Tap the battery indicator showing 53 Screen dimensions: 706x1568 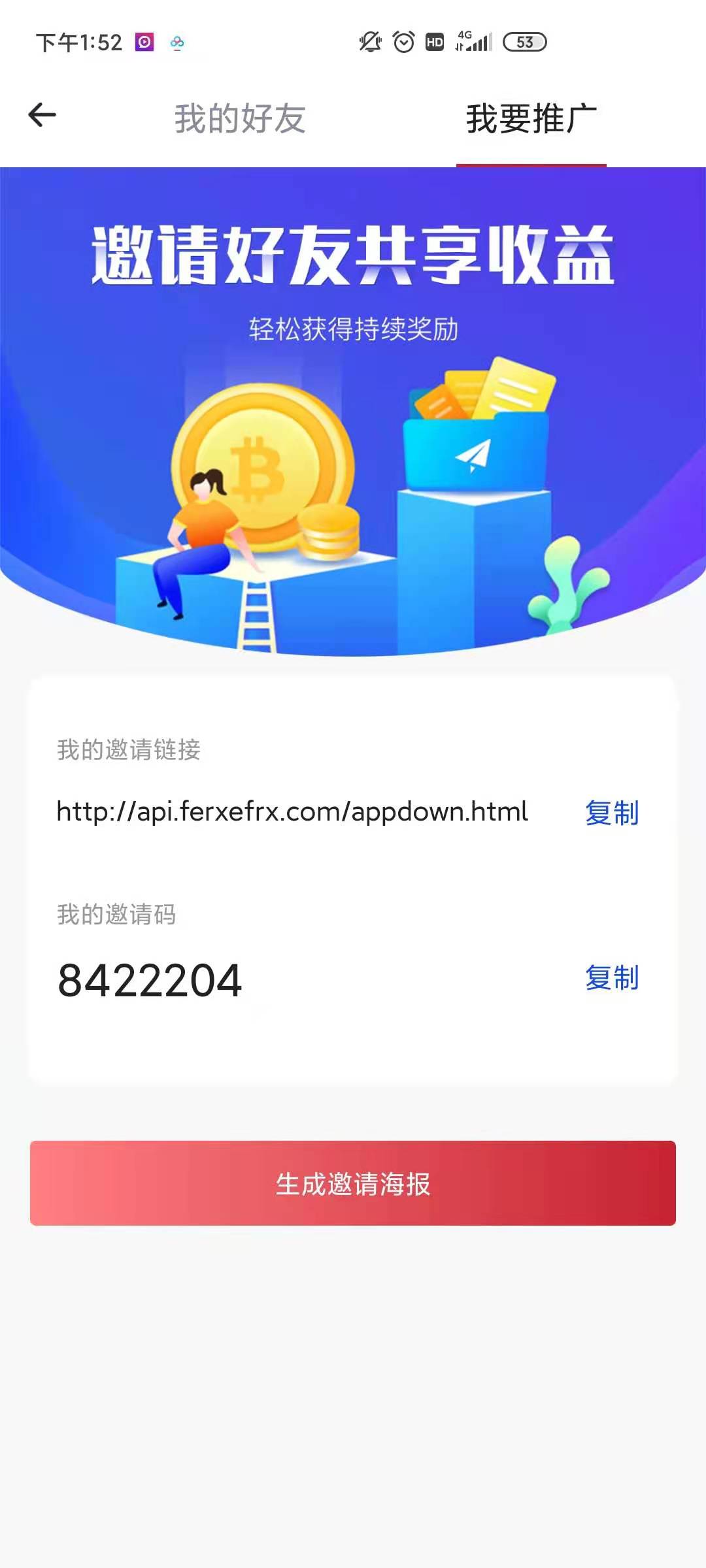tap(525, 42)
